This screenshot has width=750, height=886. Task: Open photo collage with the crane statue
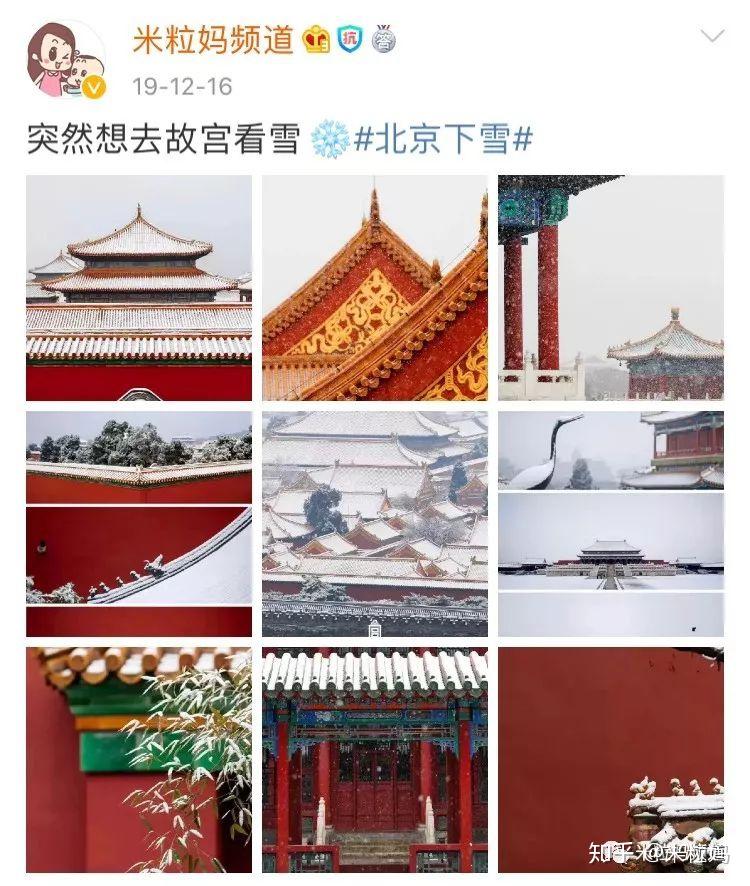pos(610,524)
